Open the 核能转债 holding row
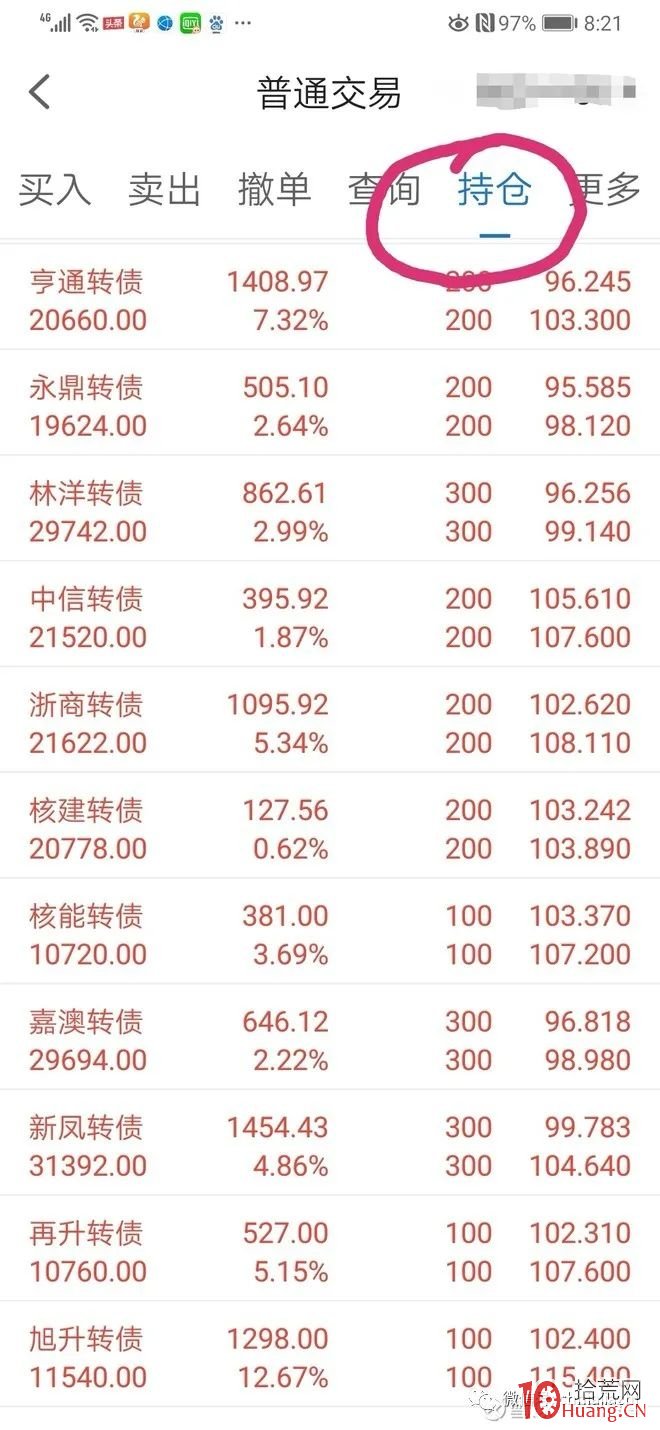Screen dimensions: 660x1430 (x=330, y=933)
